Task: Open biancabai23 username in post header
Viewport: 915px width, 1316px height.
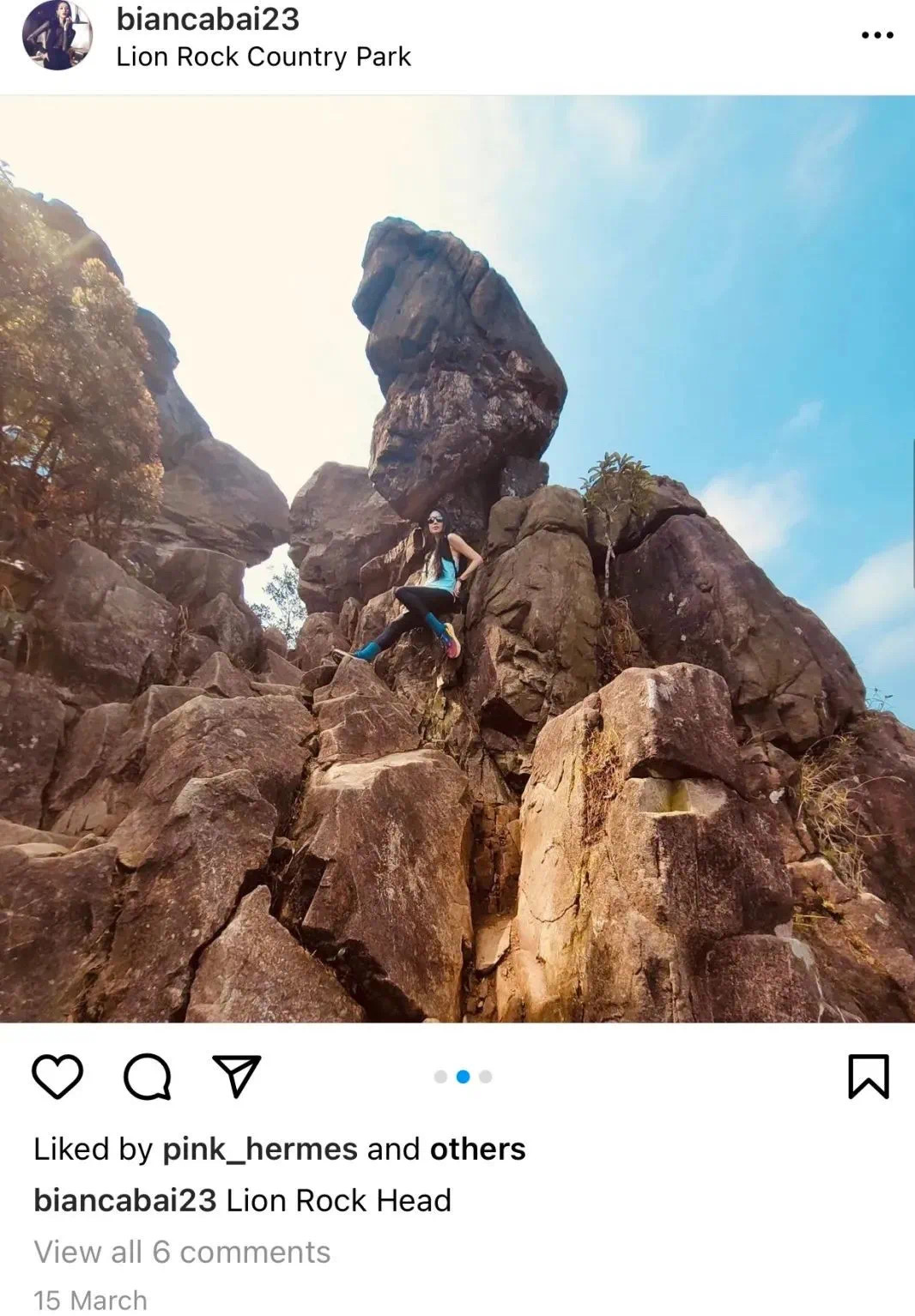Action: pos(208,19)
